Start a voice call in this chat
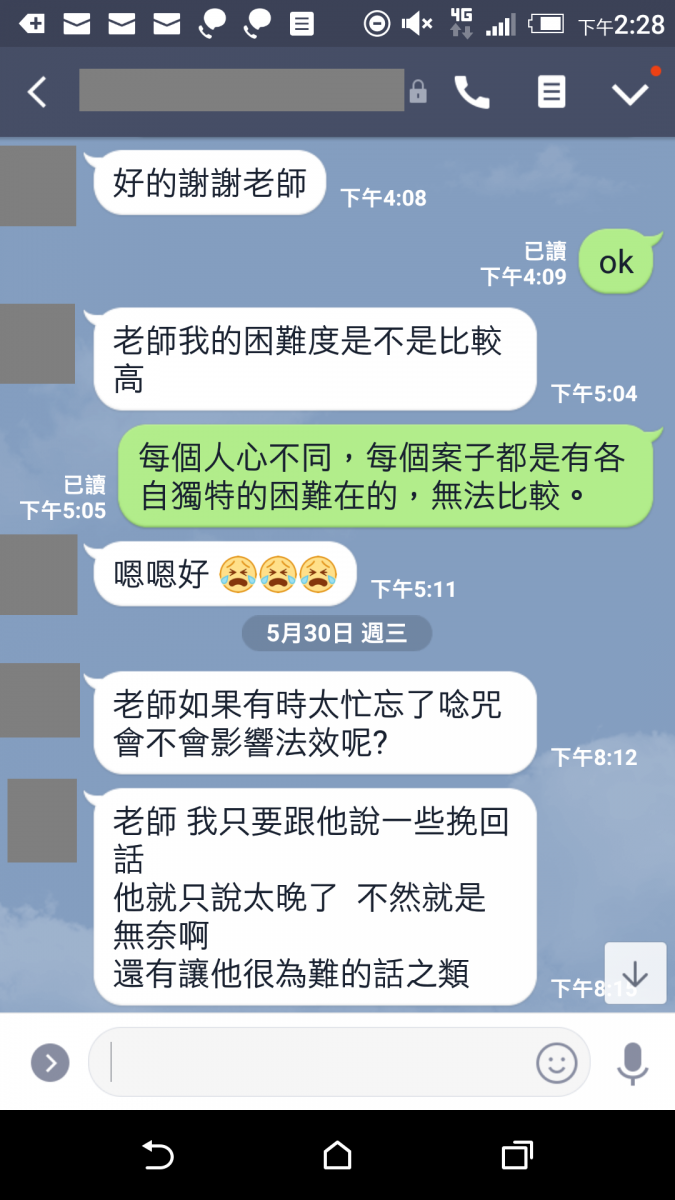Screen dimensions: 675x1200 click(471, 92)
